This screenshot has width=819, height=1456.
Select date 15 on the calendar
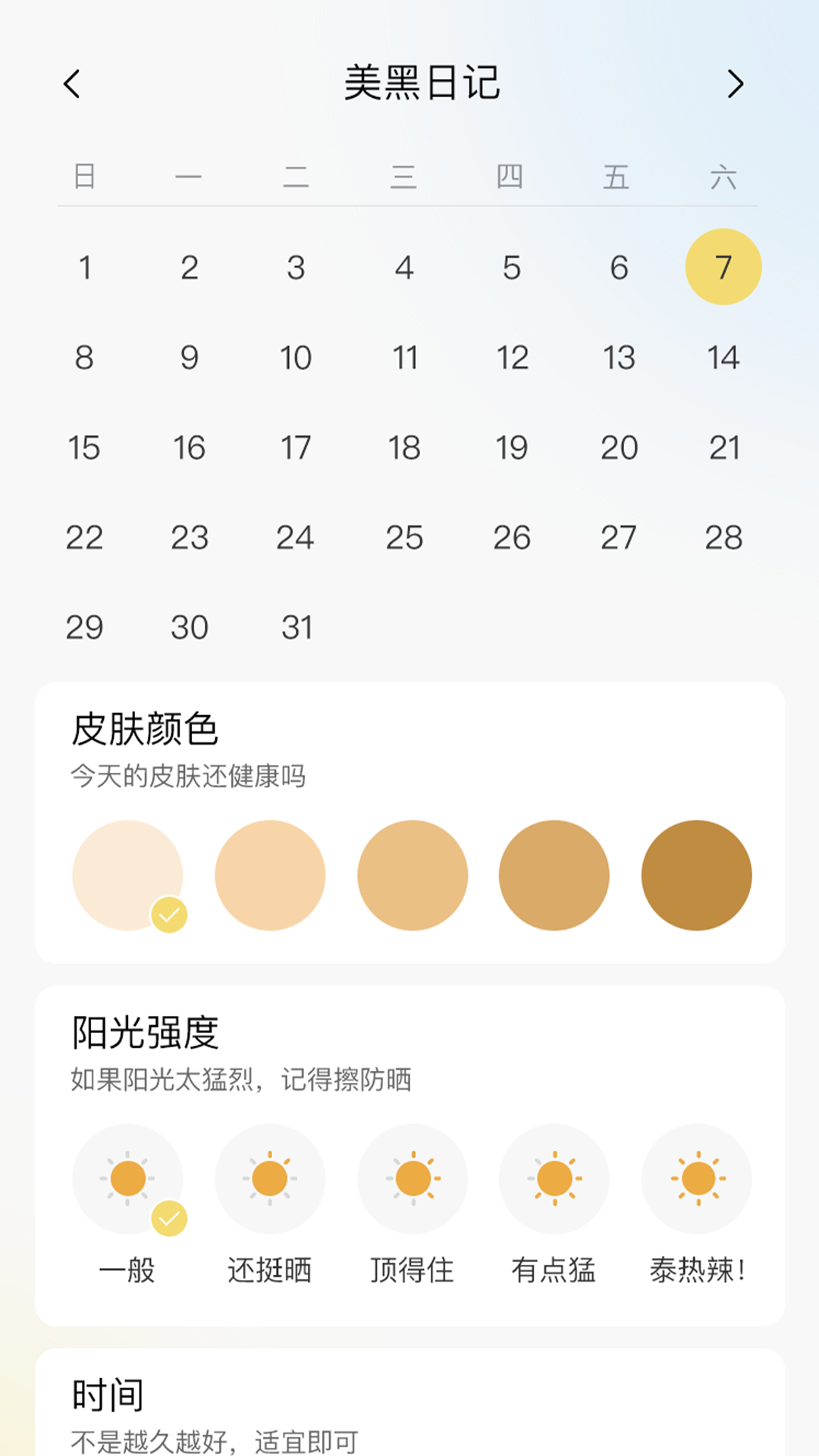coord(85,447)
